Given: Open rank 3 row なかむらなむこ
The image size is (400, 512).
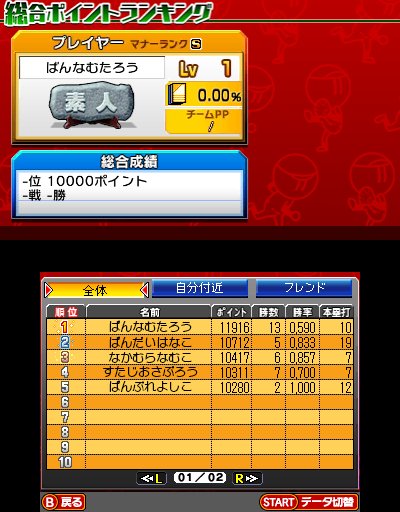Looking at the screenshot, I should [x=199, y=357].
